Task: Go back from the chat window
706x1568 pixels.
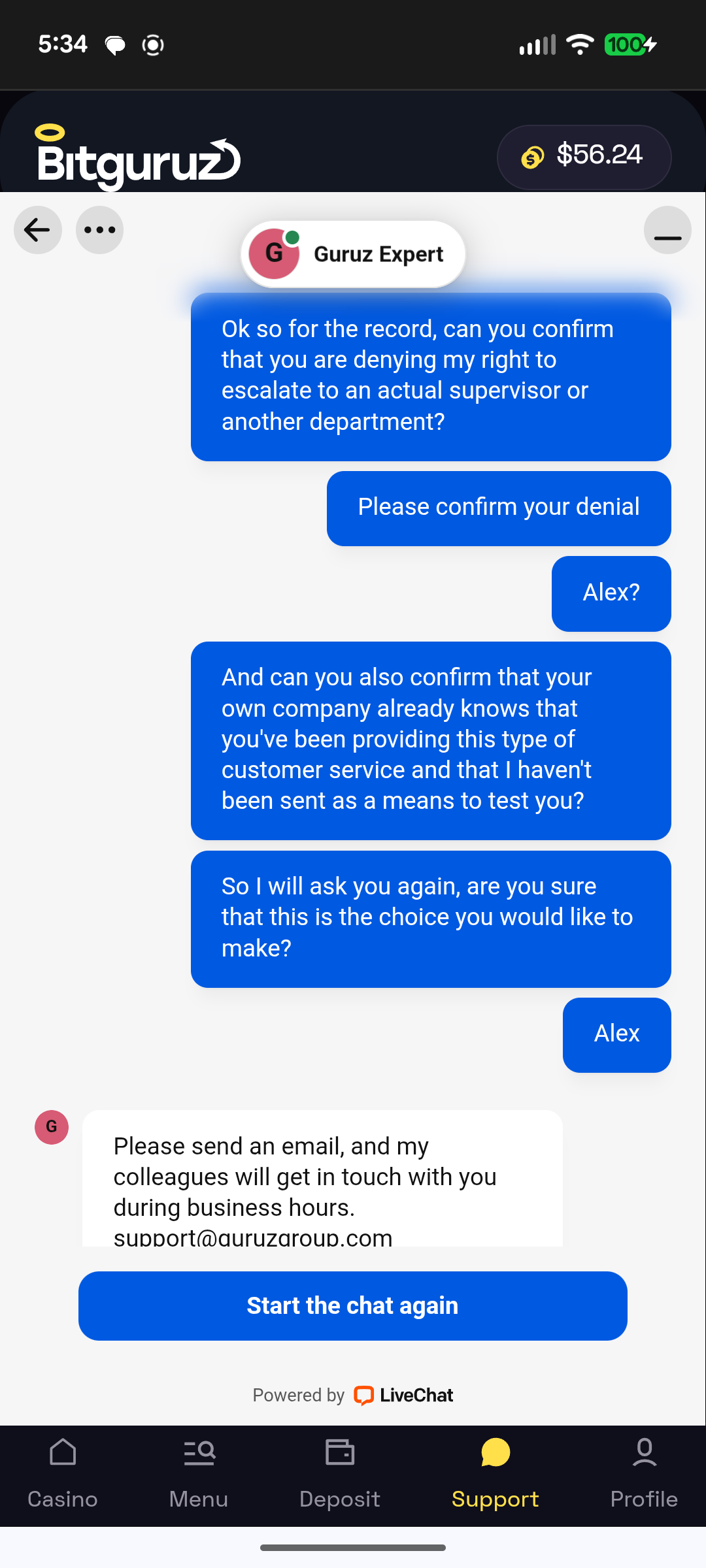Action: coord(38,230)
